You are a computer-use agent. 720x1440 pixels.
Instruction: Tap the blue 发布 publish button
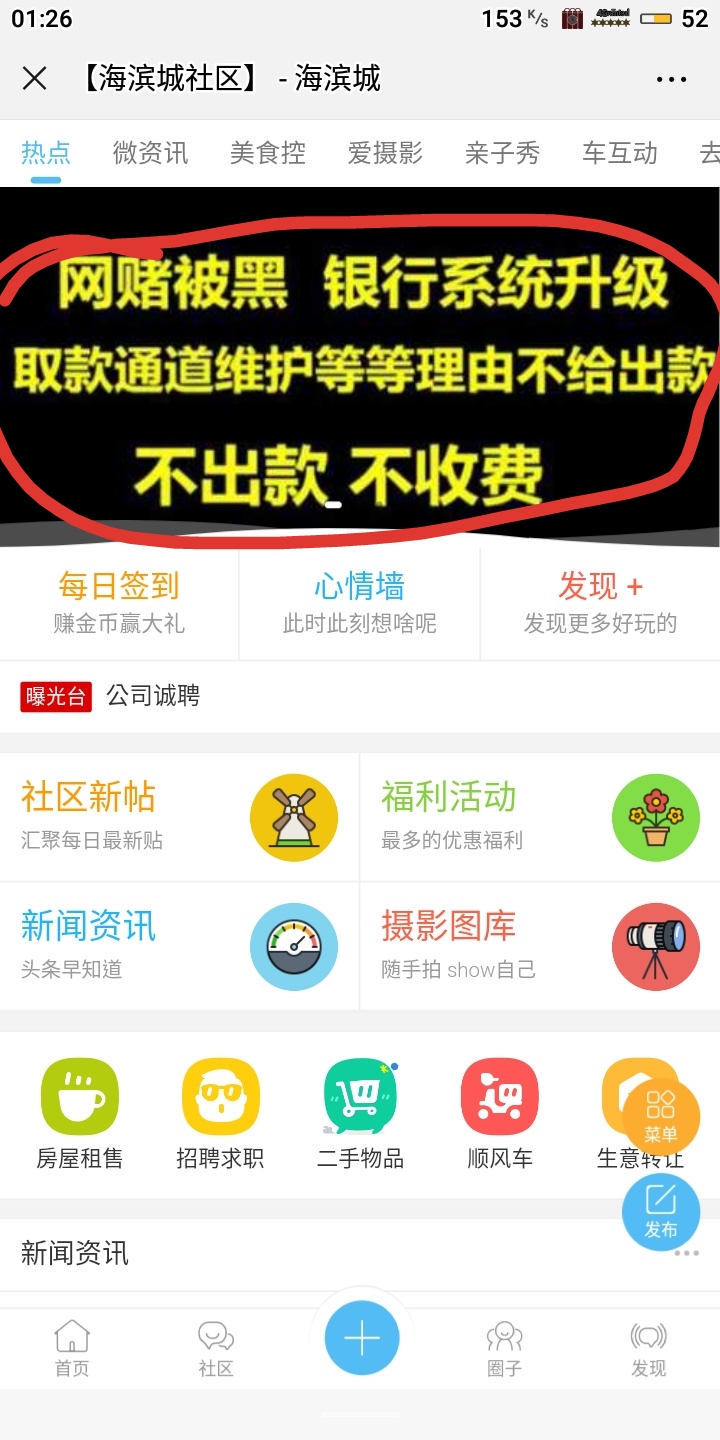[661, 1211]
